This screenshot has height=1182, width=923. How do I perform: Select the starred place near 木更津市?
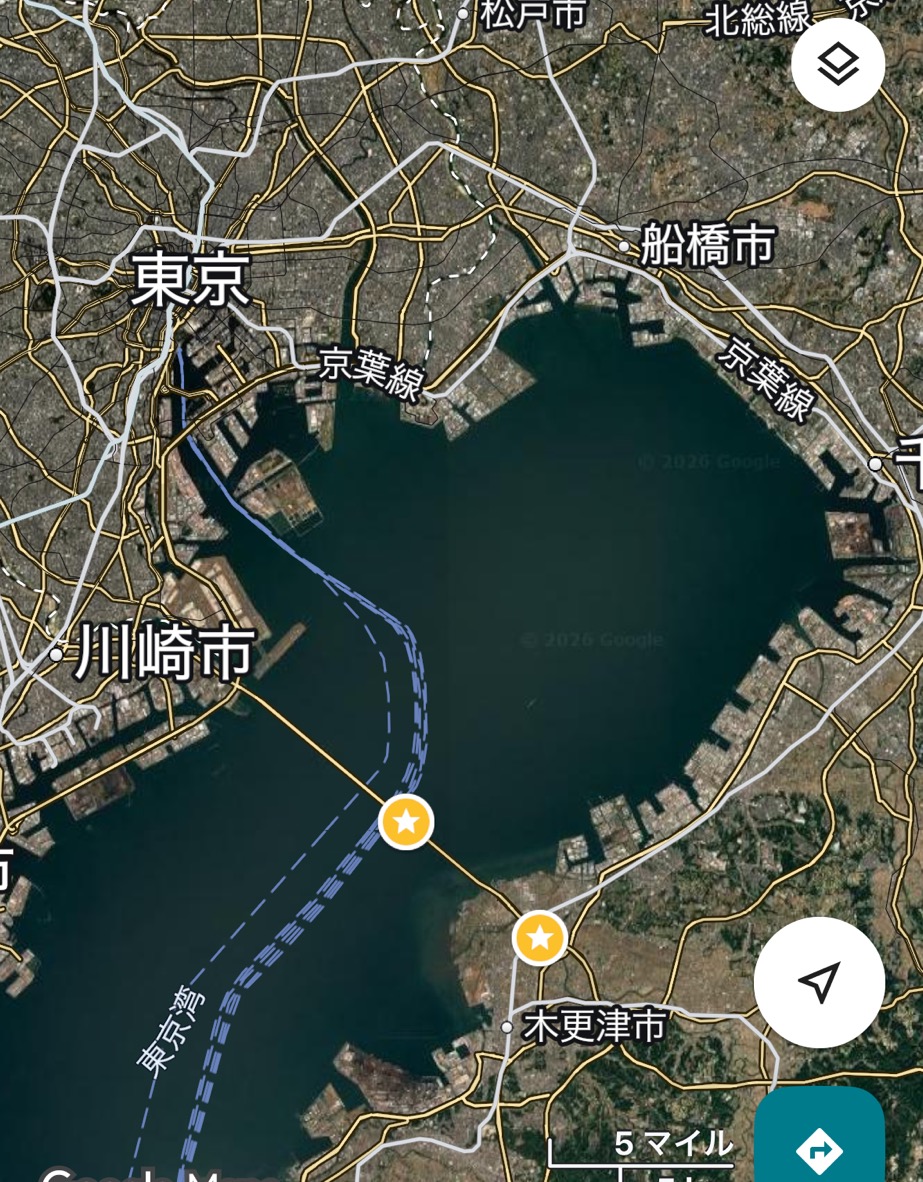pyautogui.click(x=540, y=938)
